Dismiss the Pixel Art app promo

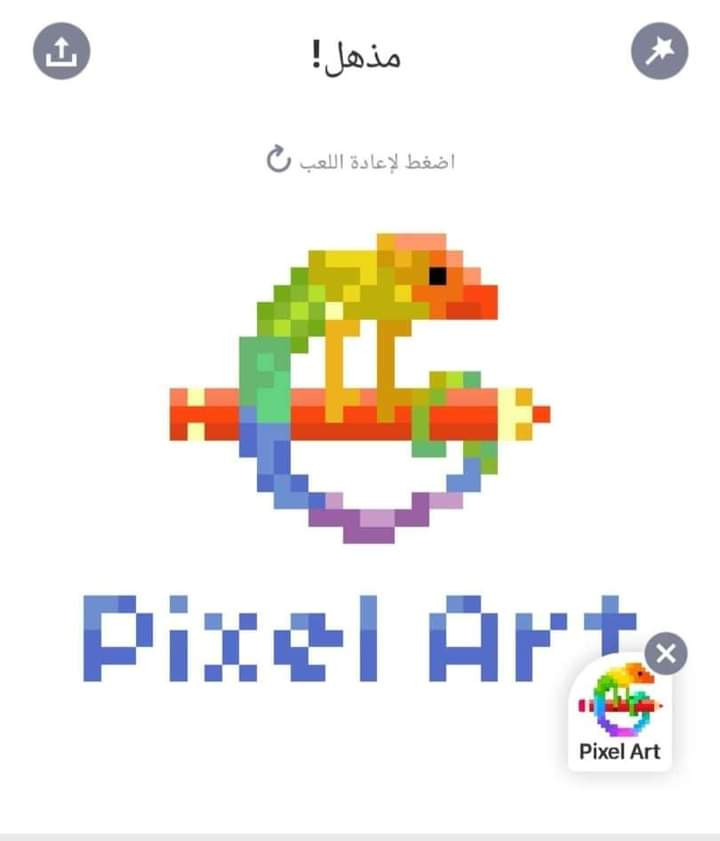[666, 655]
